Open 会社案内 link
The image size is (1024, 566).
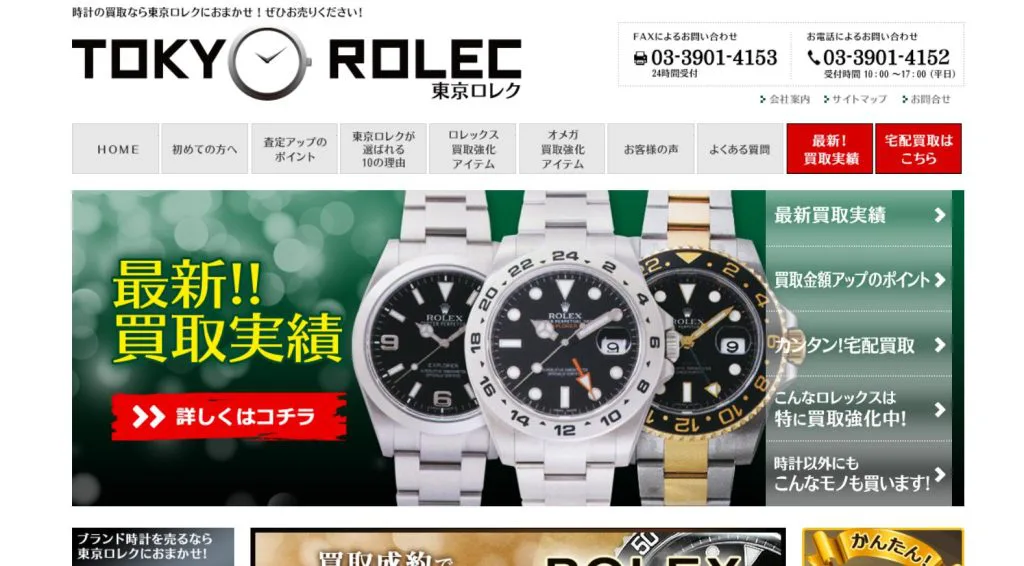pos(789,99)
